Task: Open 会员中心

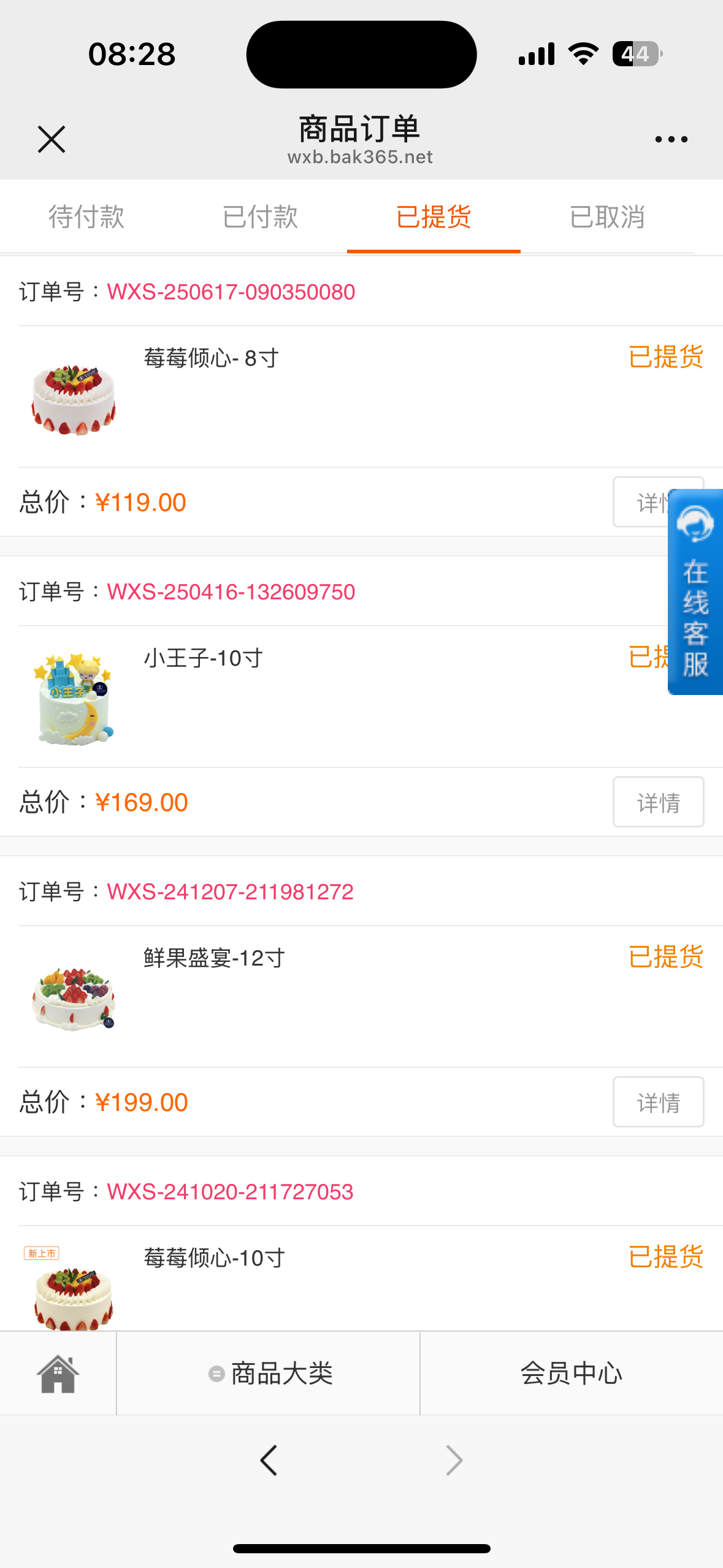Action: click(571, 1374)
